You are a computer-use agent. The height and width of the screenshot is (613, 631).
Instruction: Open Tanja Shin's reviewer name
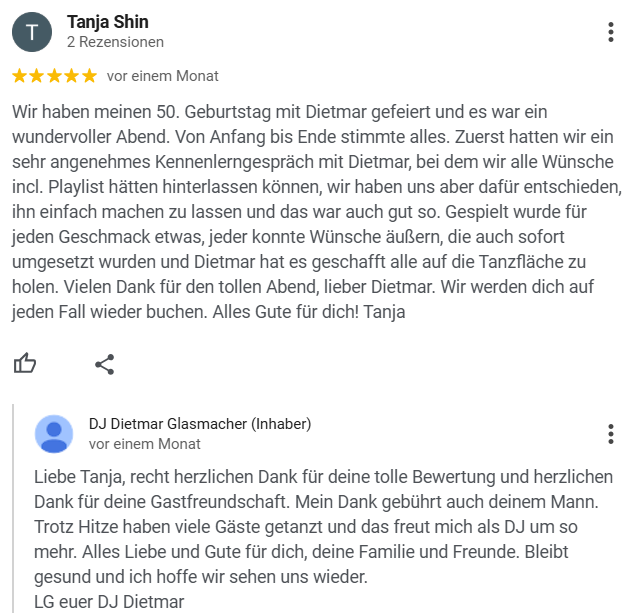click(107, 21)
